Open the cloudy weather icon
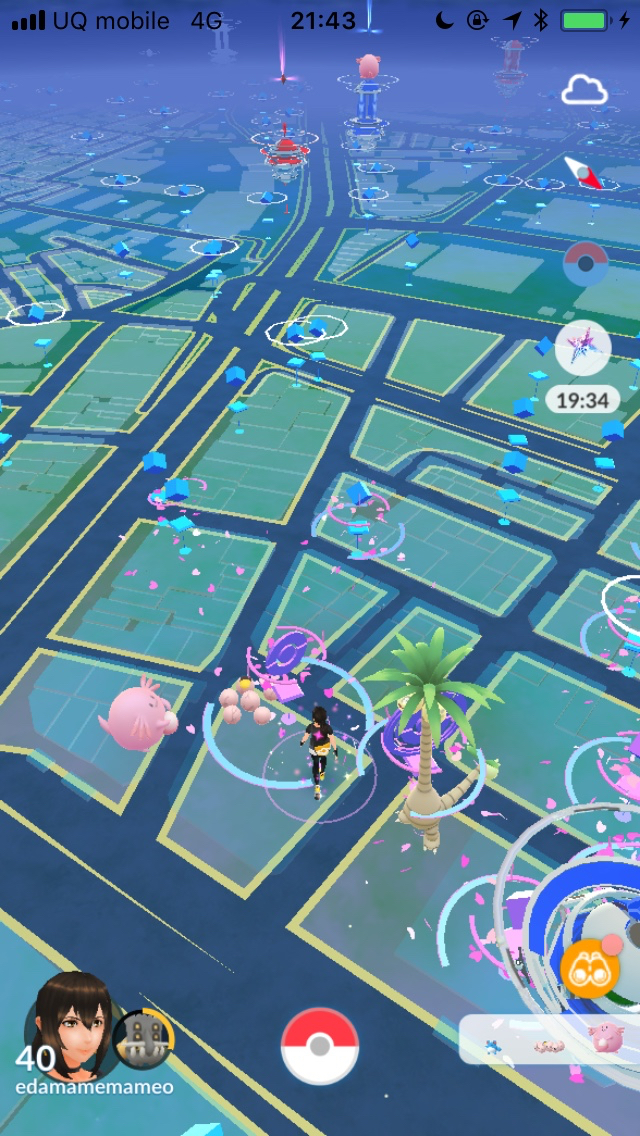Image resolution: width=640 pixels, height=1136 pixels. pyautogui.click(x=585, y=91)
